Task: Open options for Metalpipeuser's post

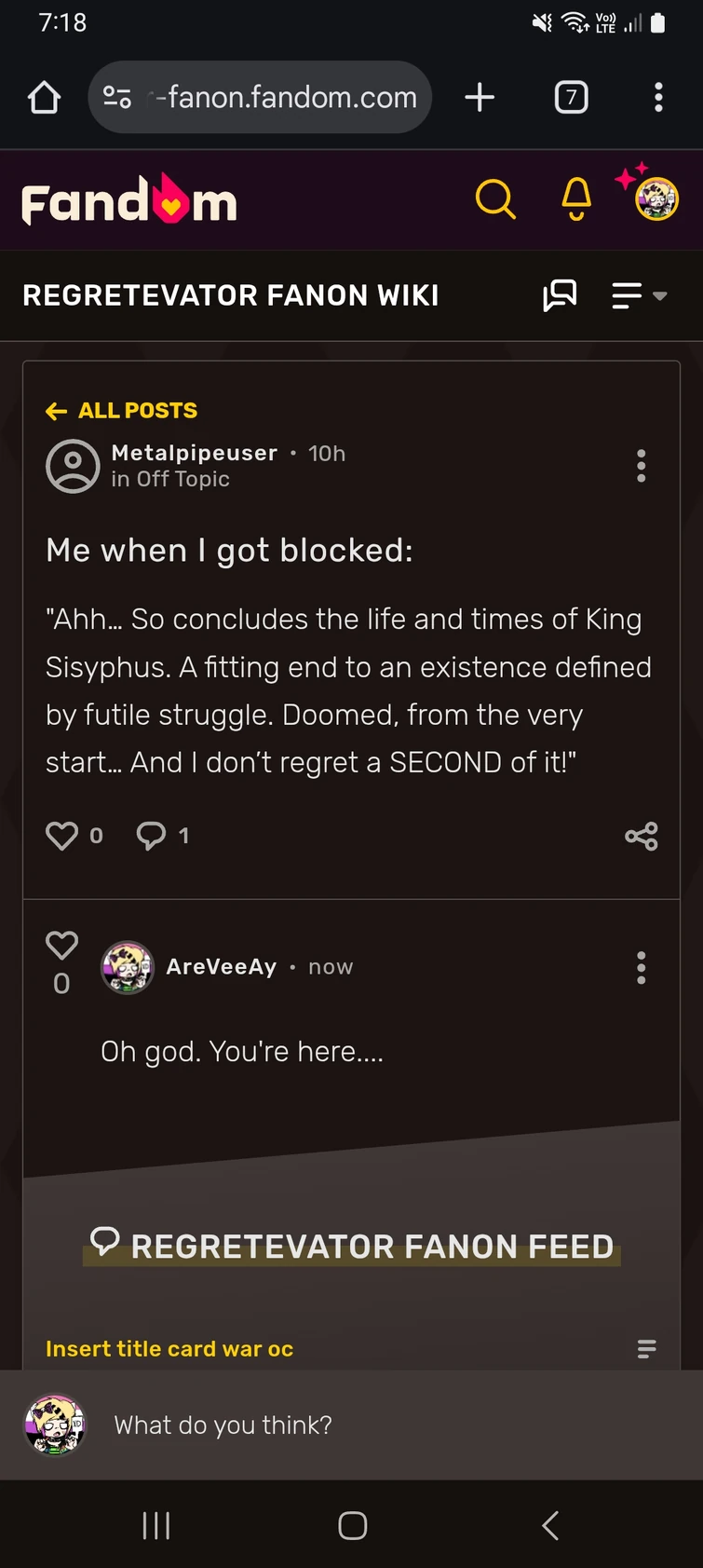Action: (641, 465)
